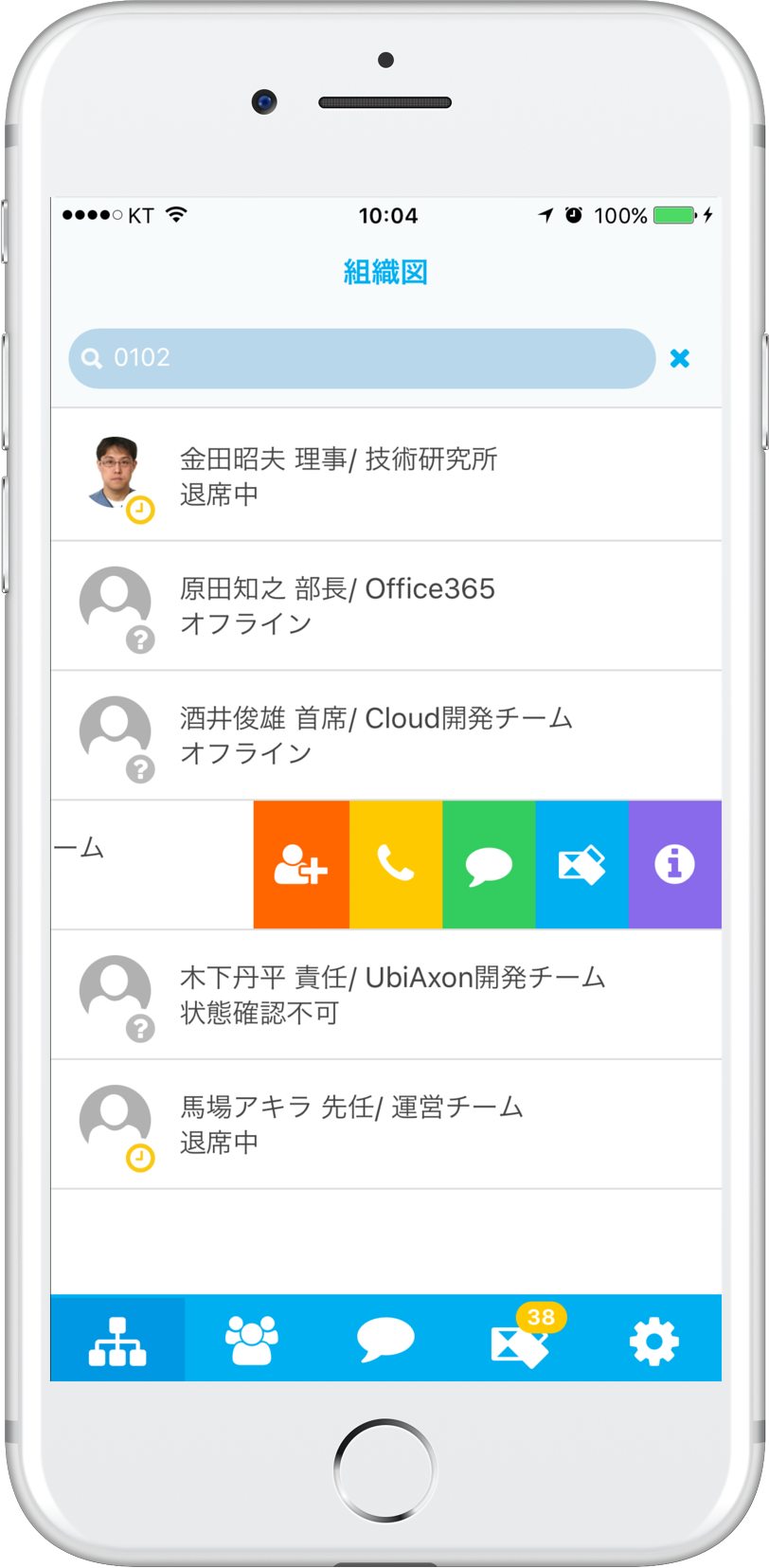View contact info with the purple info button
This screenshot has height=1568, width=769.
pos(674,864)
